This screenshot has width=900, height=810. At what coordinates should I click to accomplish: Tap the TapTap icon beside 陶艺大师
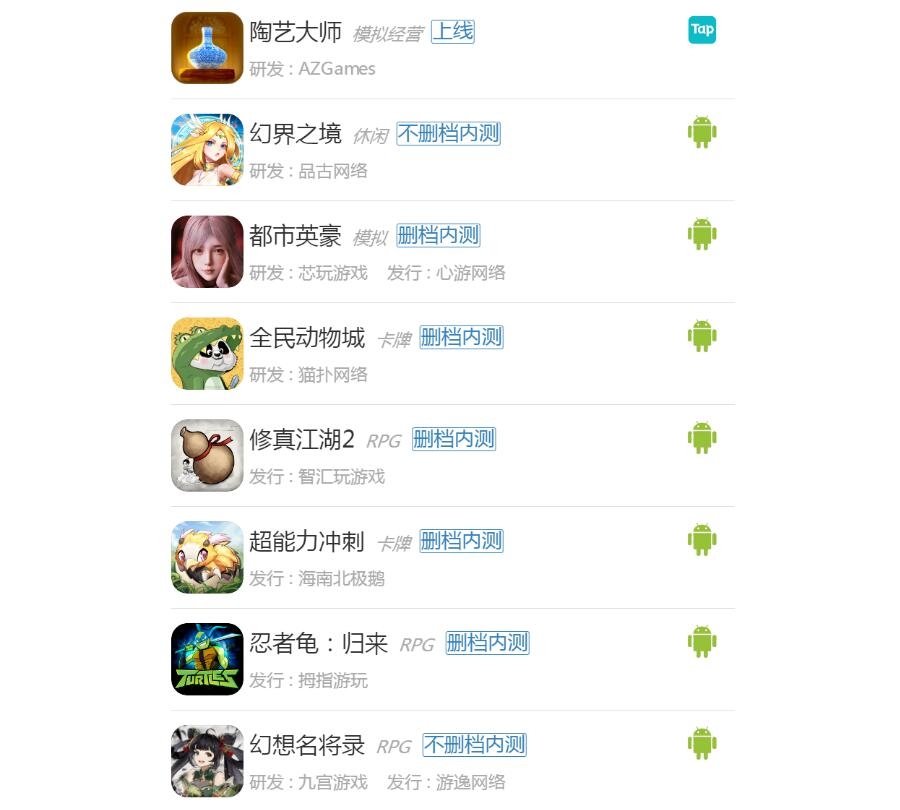[702, 30]
